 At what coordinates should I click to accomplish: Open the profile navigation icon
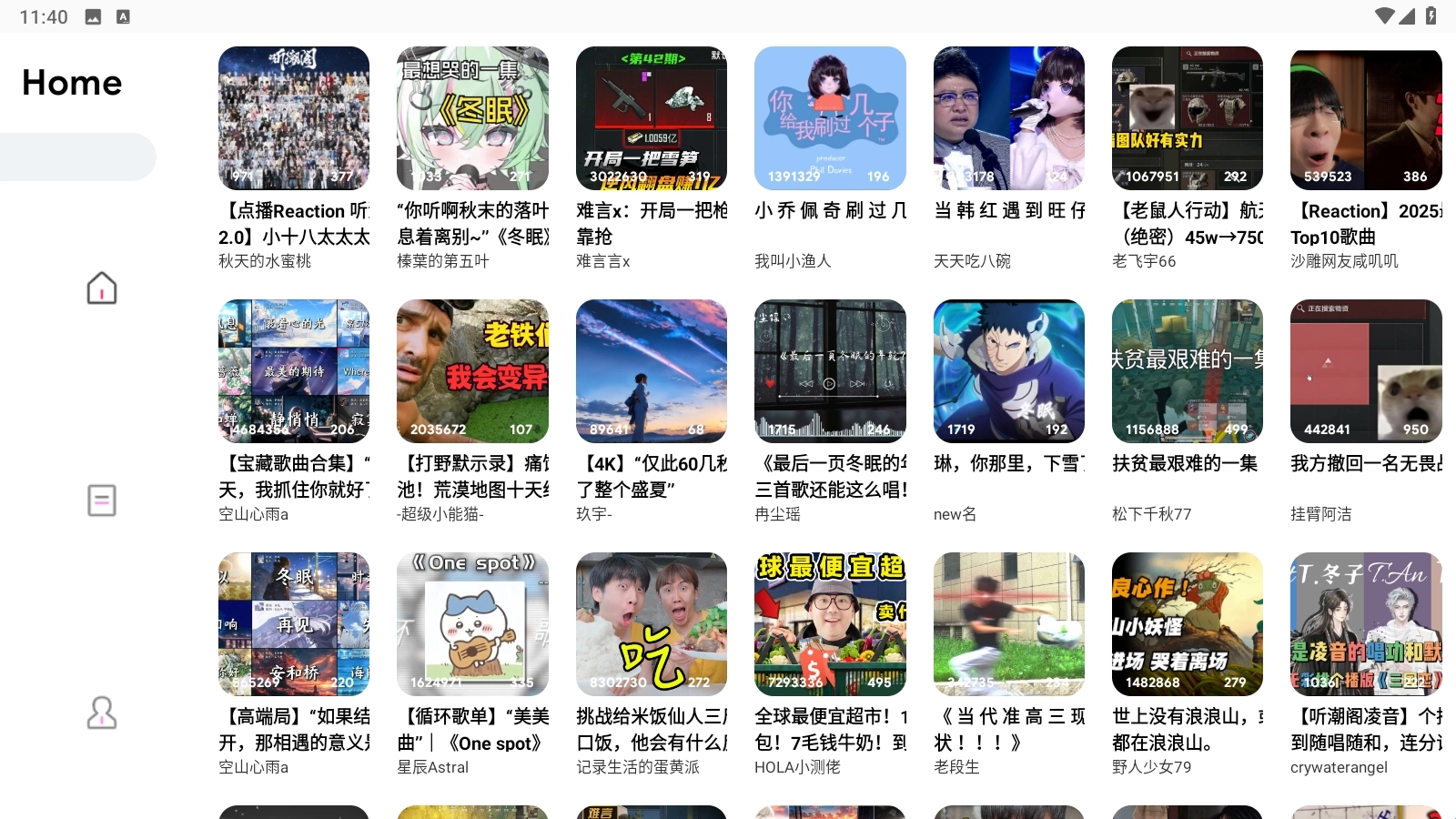tap(101, 713)
